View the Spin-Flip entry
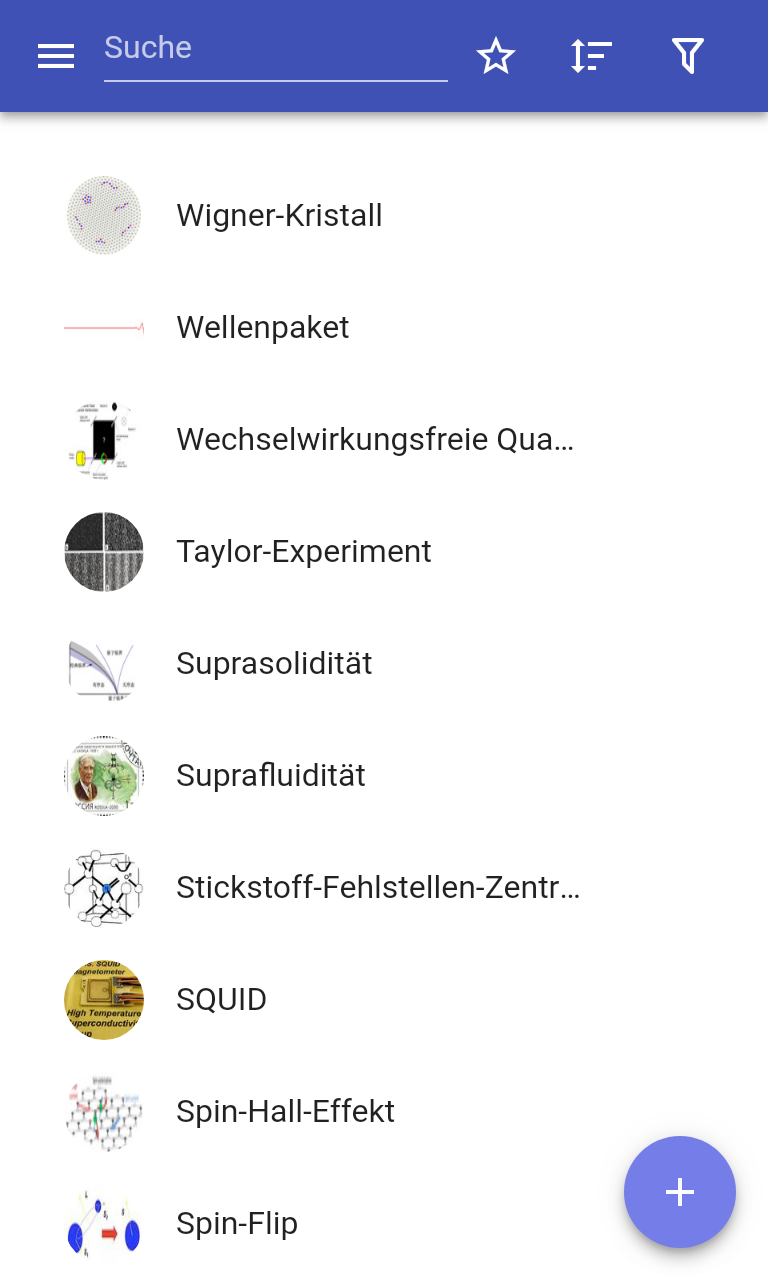Screen dimensions: 768x1280 384,1224
